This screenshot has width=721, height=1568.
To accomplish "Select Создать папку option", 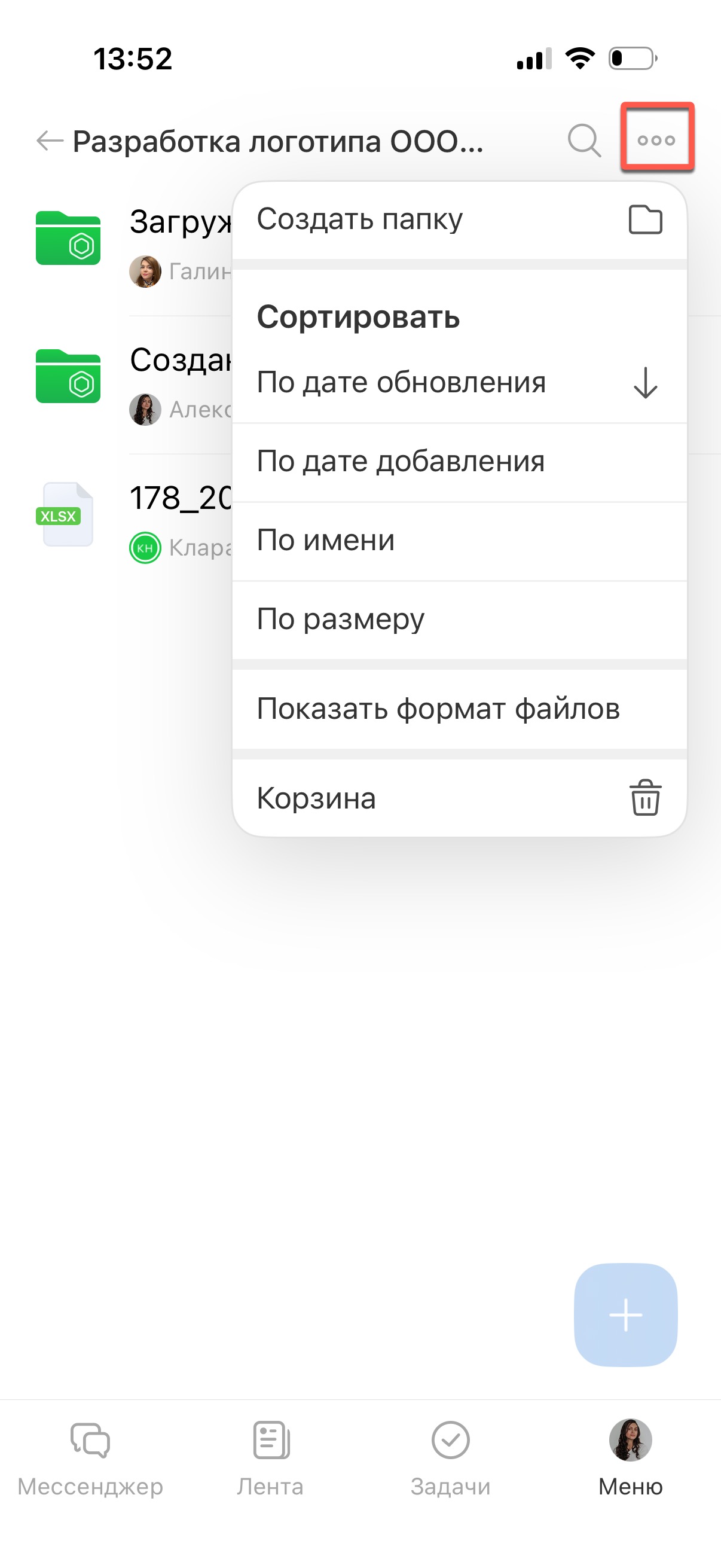I will pyautogui.click(x=459, y=219).
